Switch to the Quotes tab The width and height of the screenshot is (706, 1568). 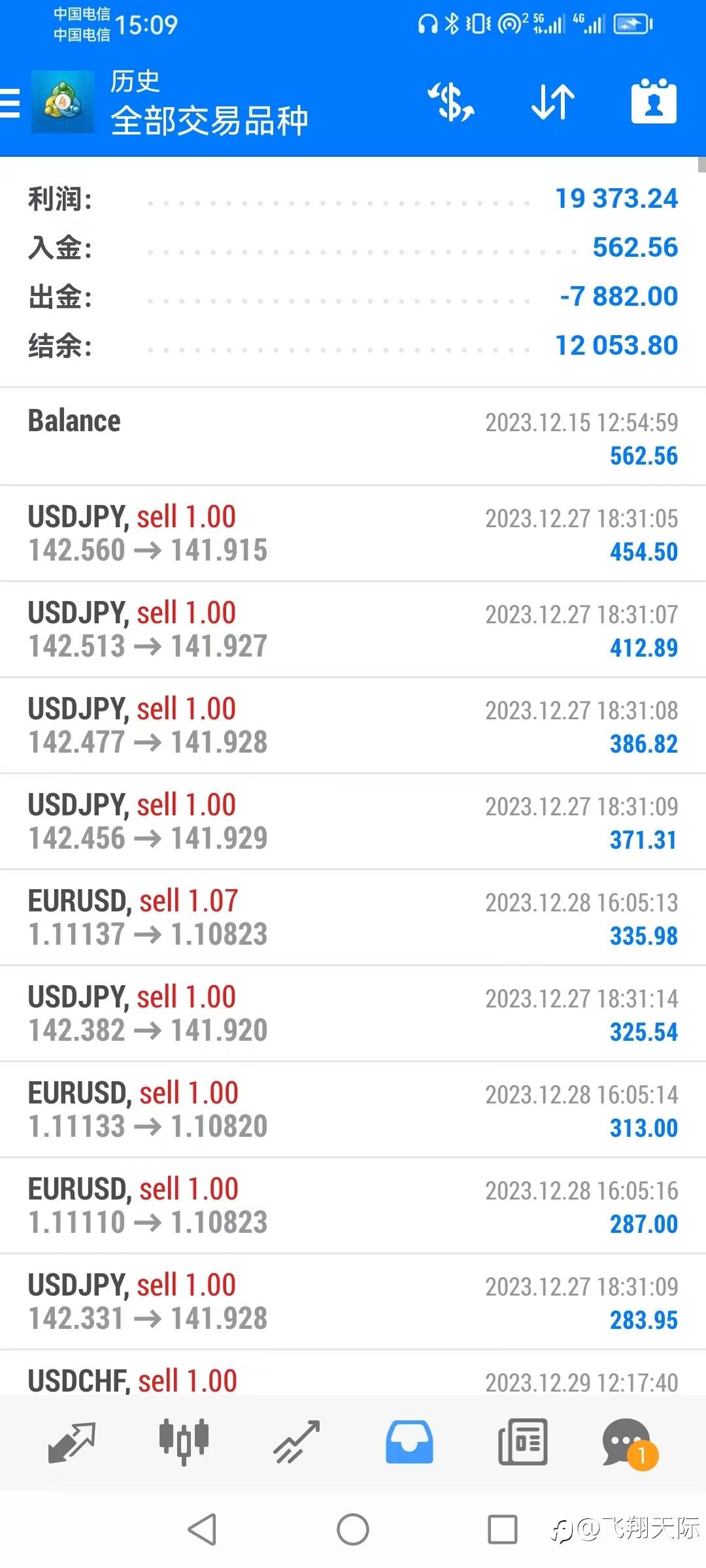click(72, 1441)
